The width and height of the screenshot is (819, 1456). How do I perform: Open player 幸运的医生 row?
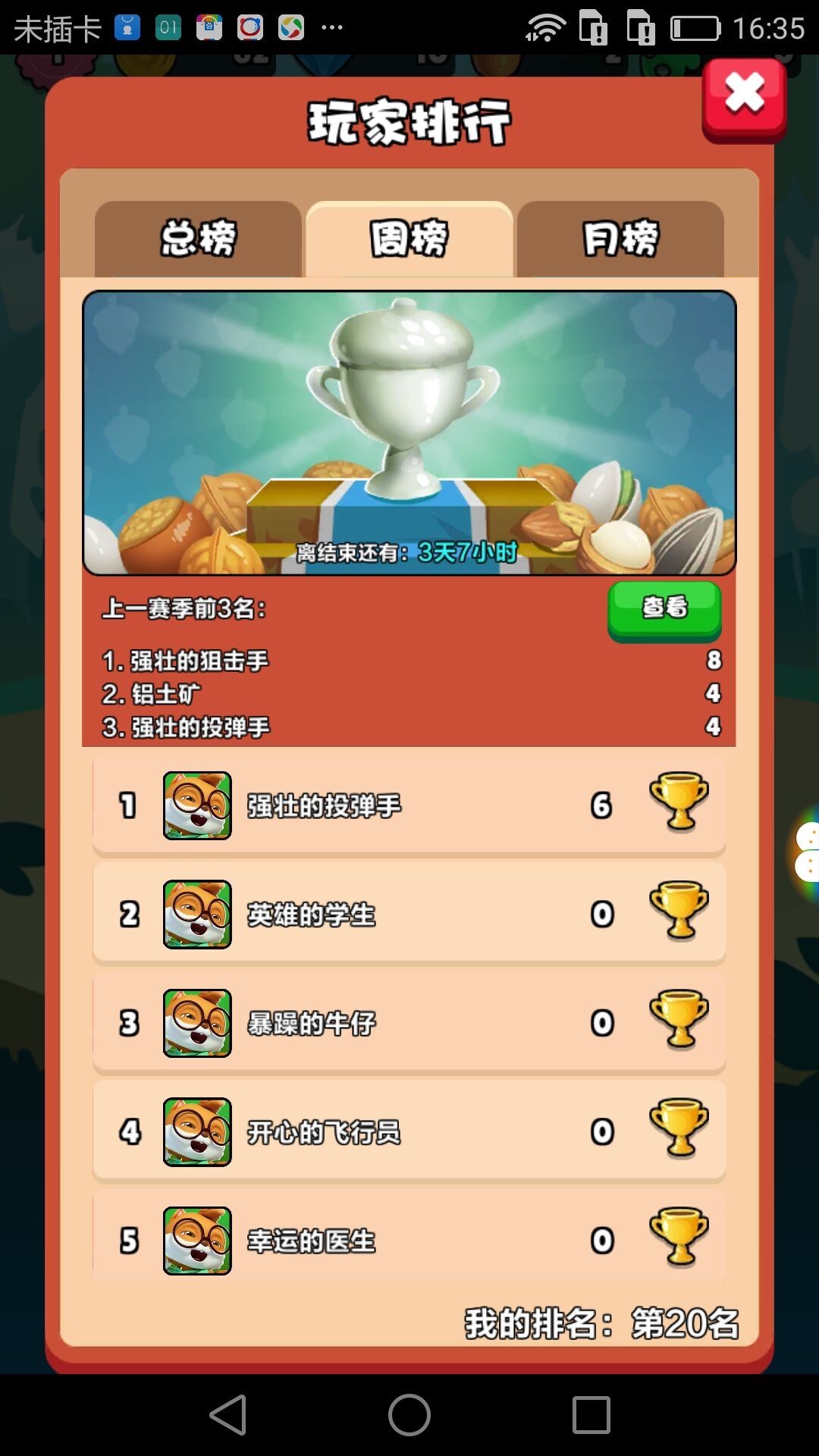click(409, 1241)
